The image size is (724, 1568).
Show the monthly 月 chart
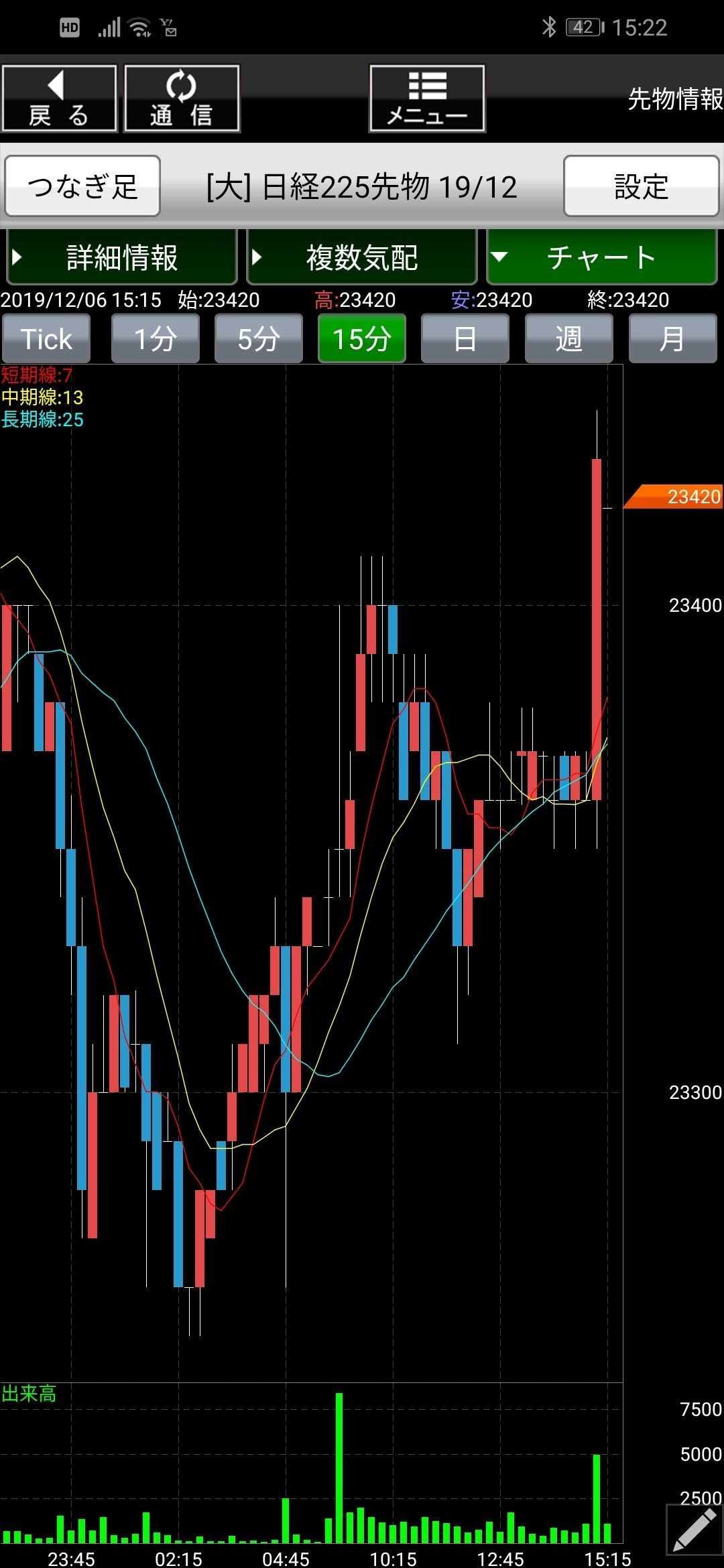click(x=672, y=339)
